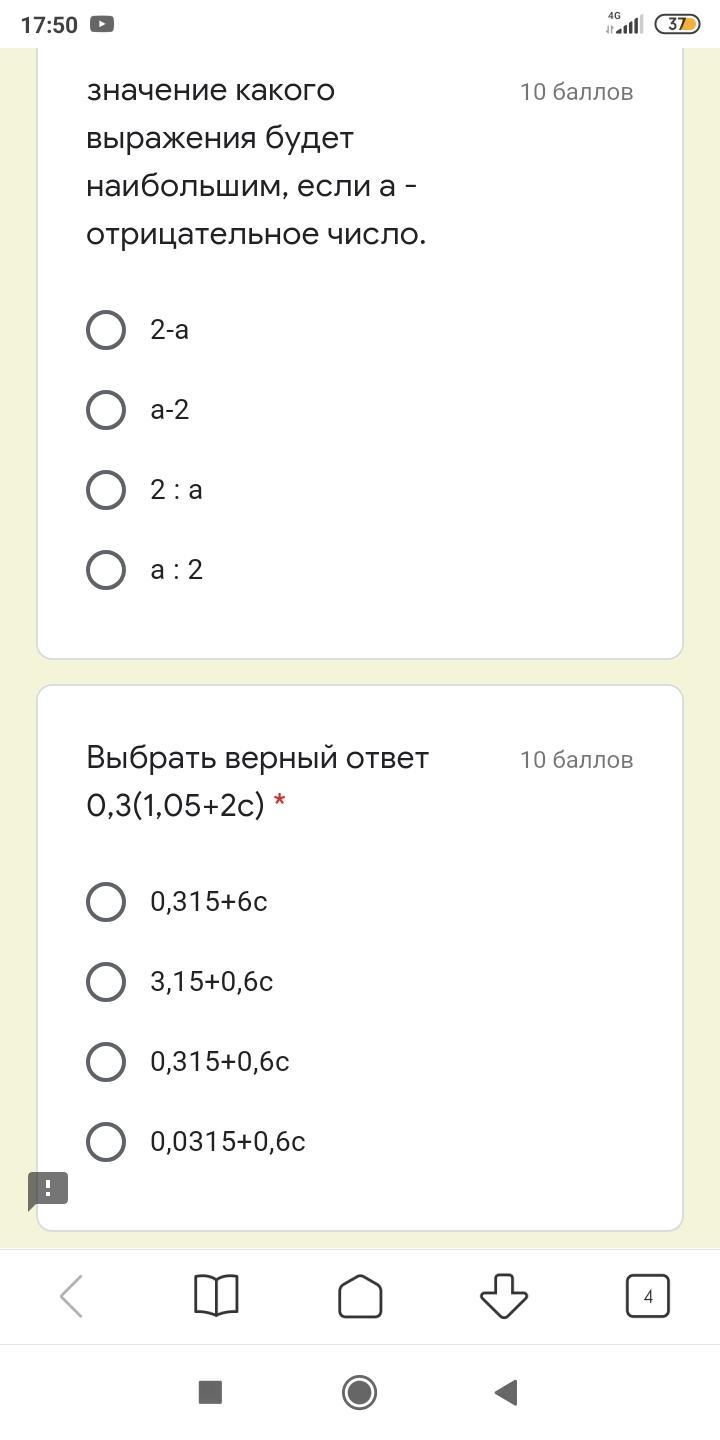Tap the system back triangle
This screenshot has height=1440, width=720.
coord(506,1392)
